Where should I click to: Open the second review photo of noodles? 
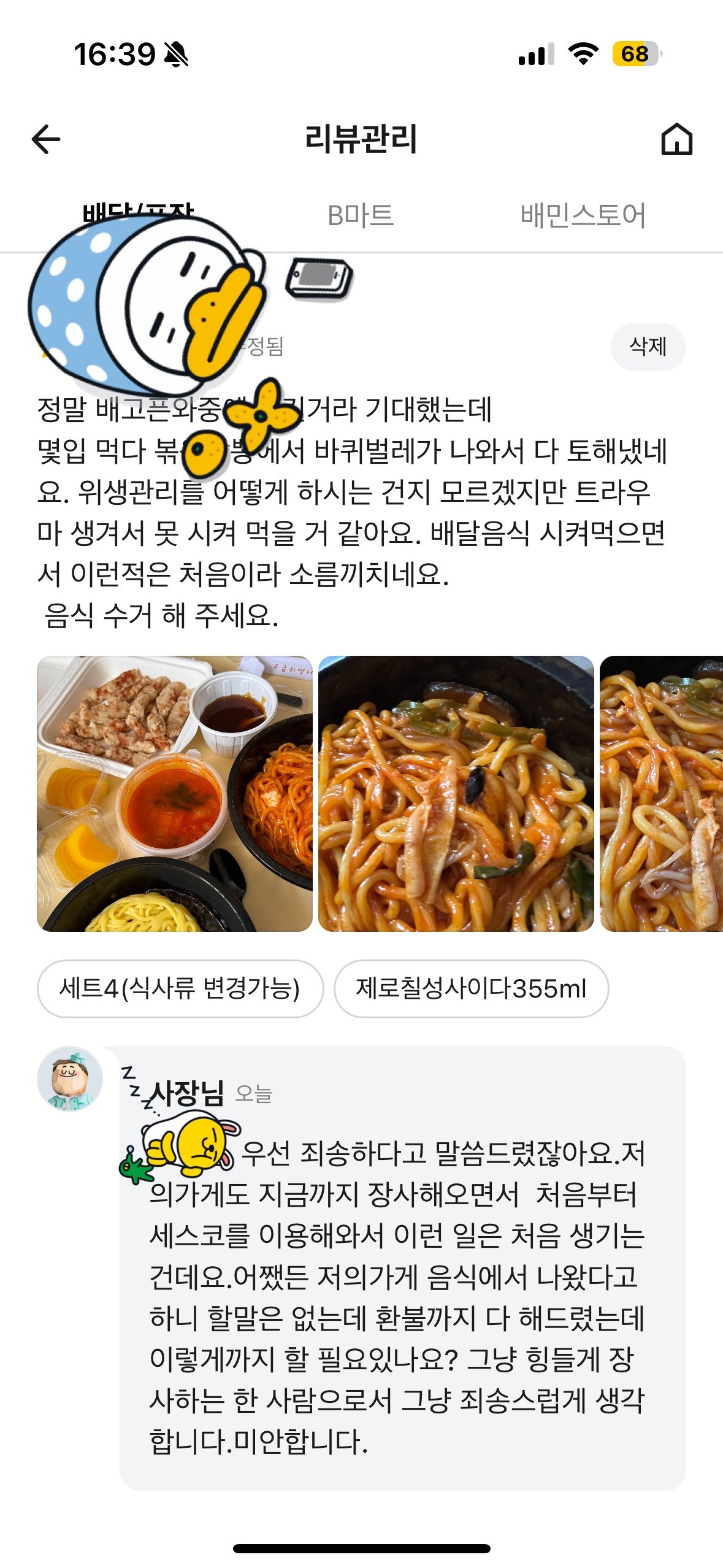(456, 793)
